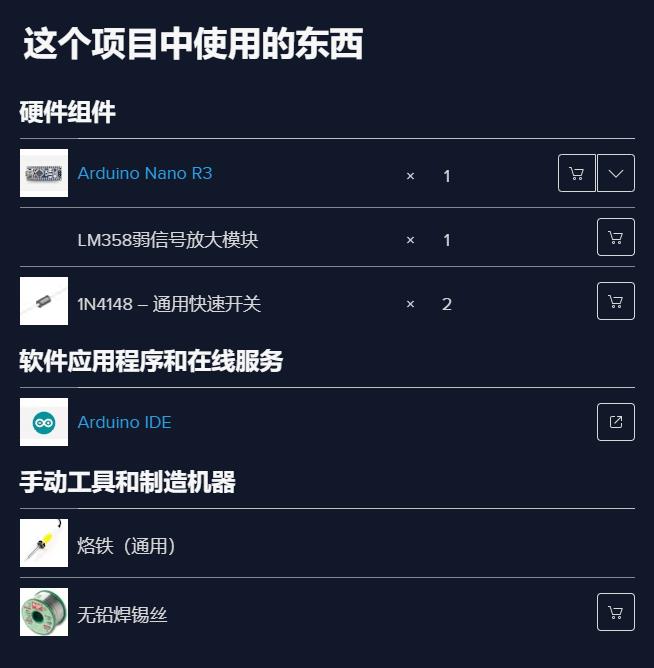The height and width of the screenshot is (668, 654).
Task: Expand the dropdown beside Arduino Nano R3
Action: click(616, 173)
